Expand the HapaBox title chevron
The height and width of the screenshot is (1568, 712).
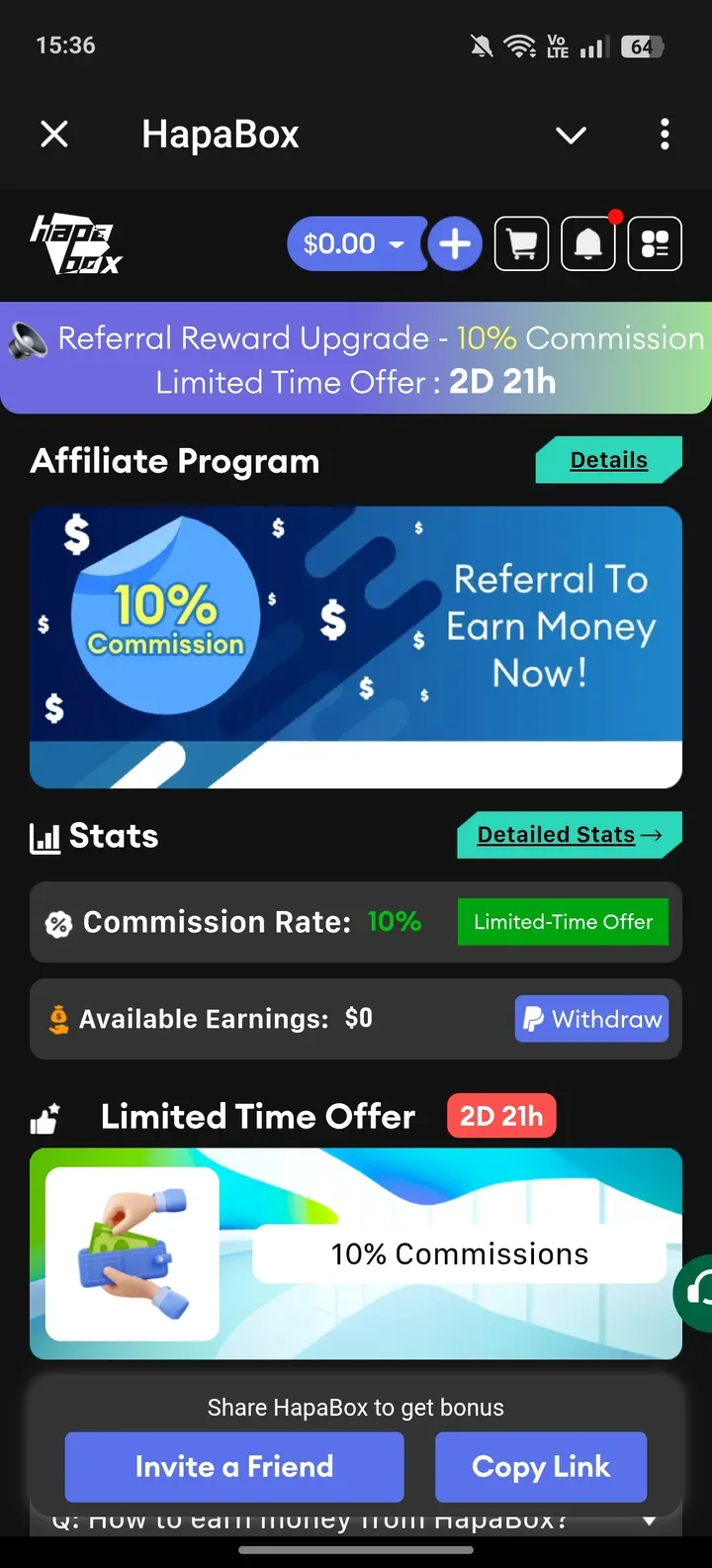tap(571, 135)
